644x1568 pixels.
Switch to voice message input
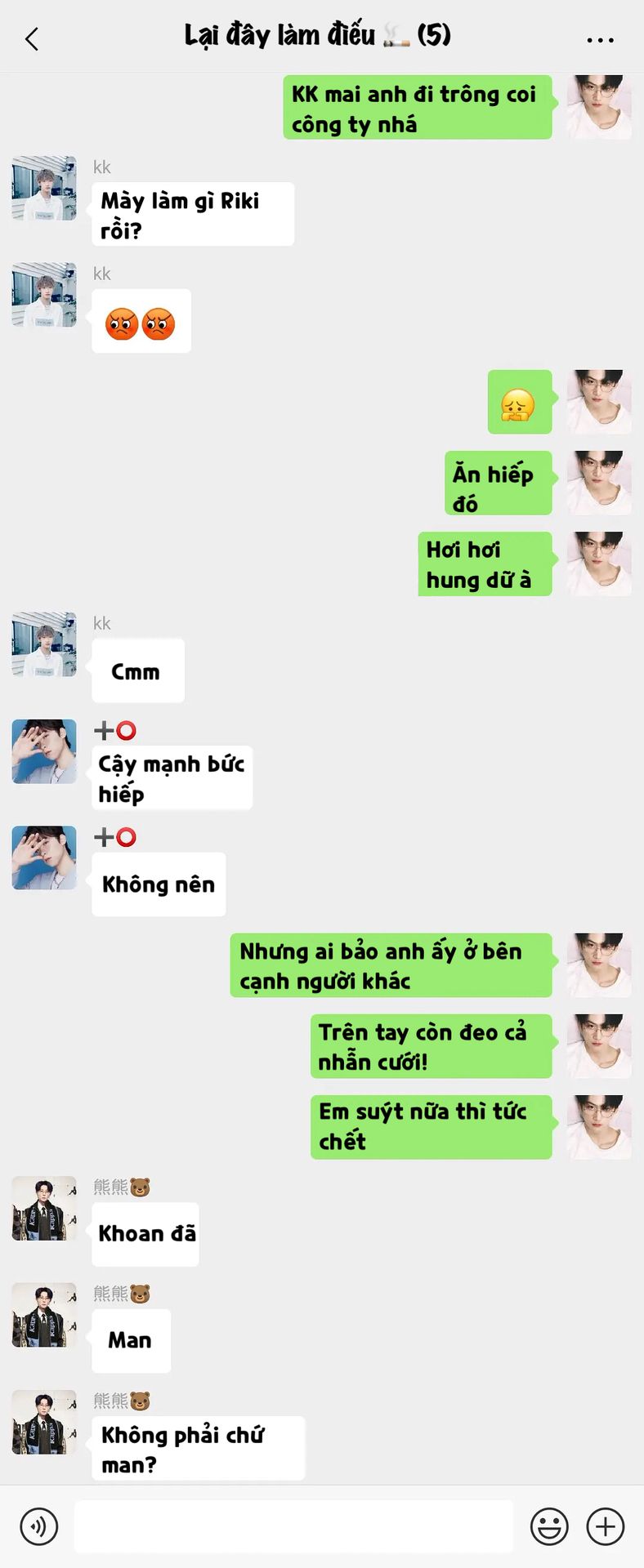(39, 1526)
